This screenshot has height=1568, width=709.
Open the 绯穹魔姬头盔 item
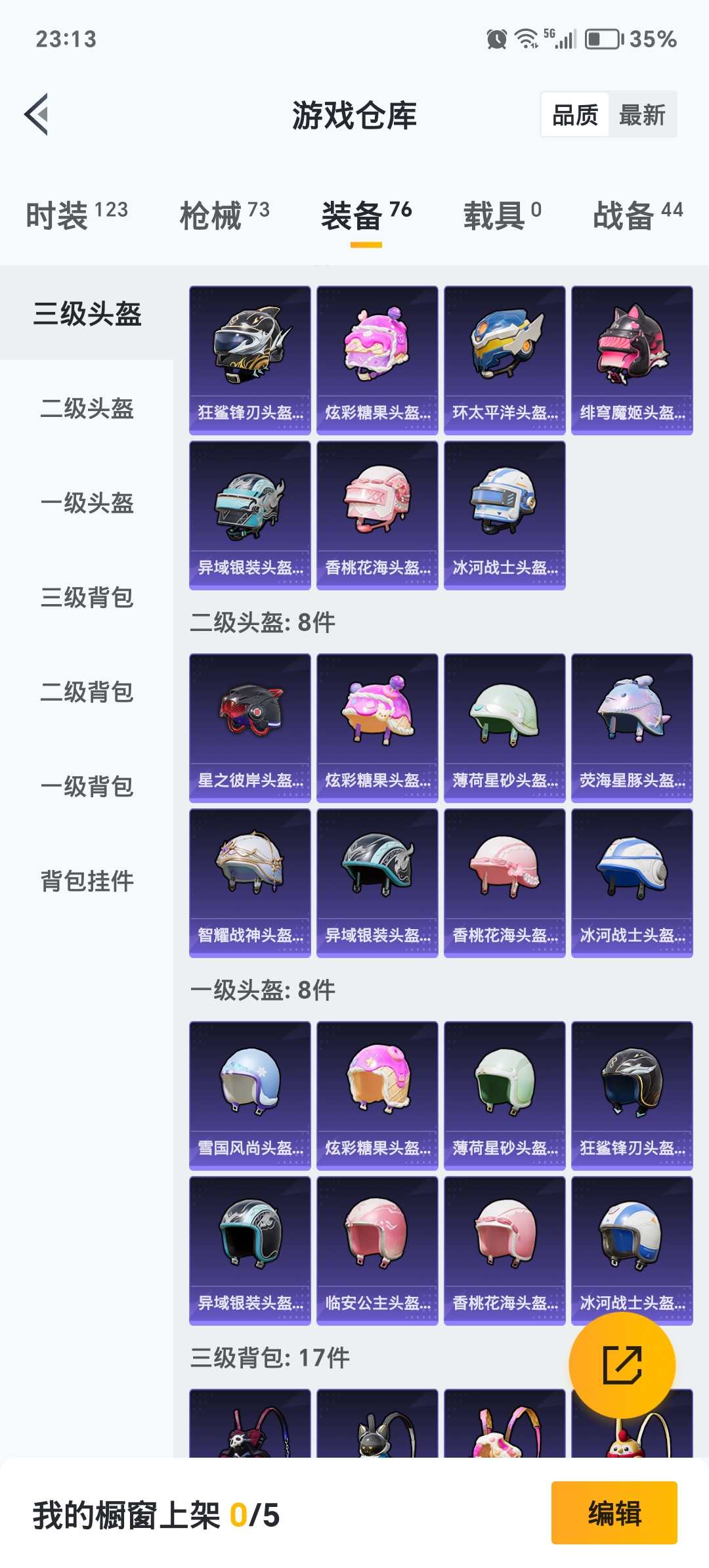632,360
